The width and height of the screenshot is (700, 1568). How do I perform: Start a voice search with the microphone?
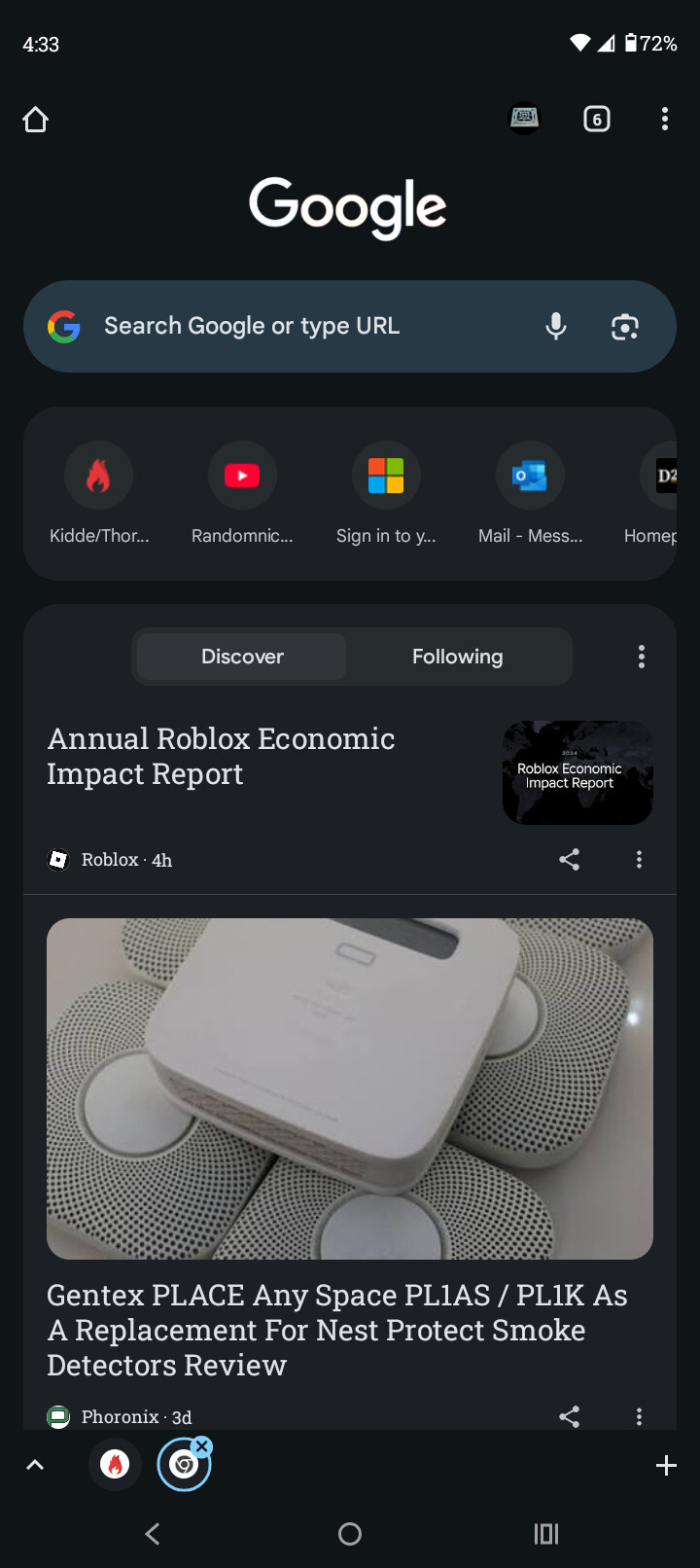555,326
